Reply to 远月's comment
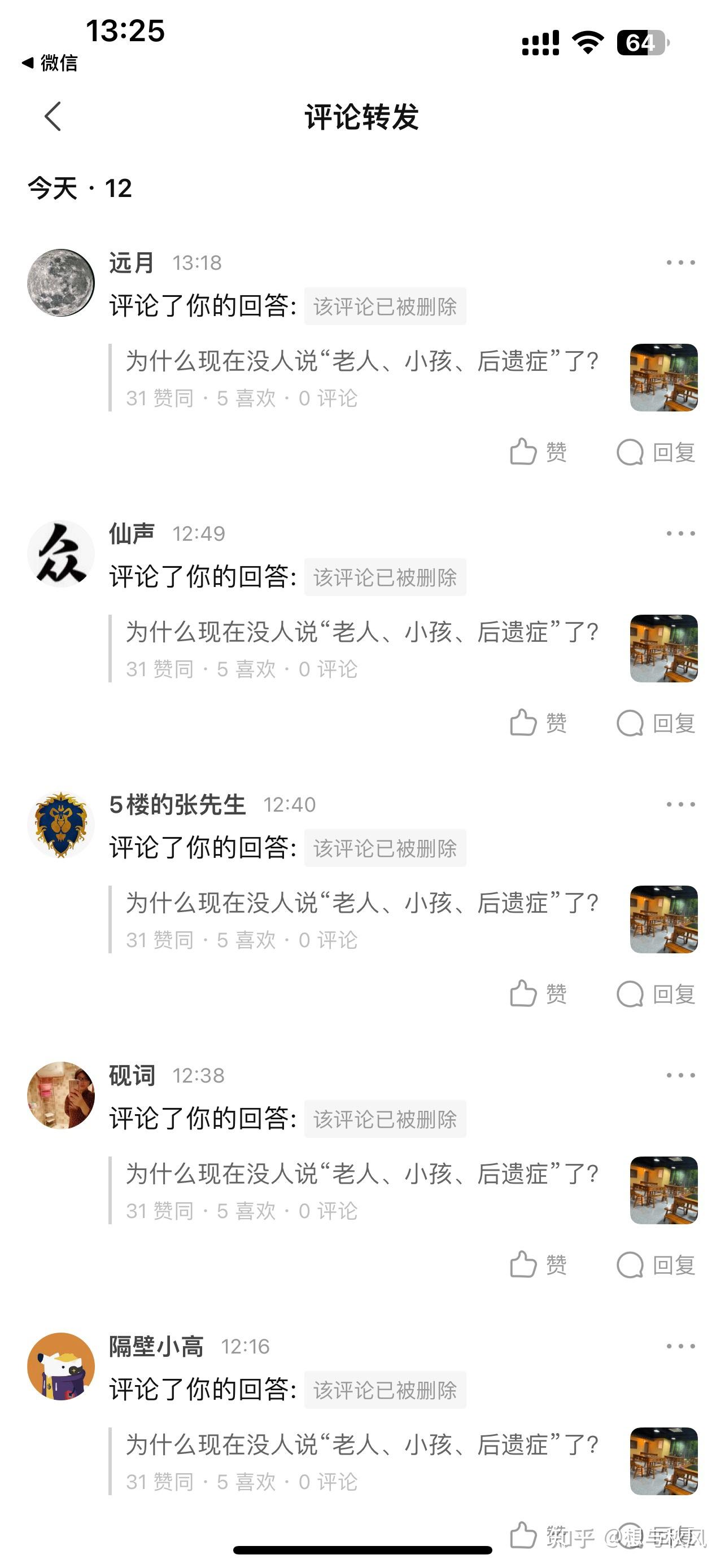 tap(656, 452)
